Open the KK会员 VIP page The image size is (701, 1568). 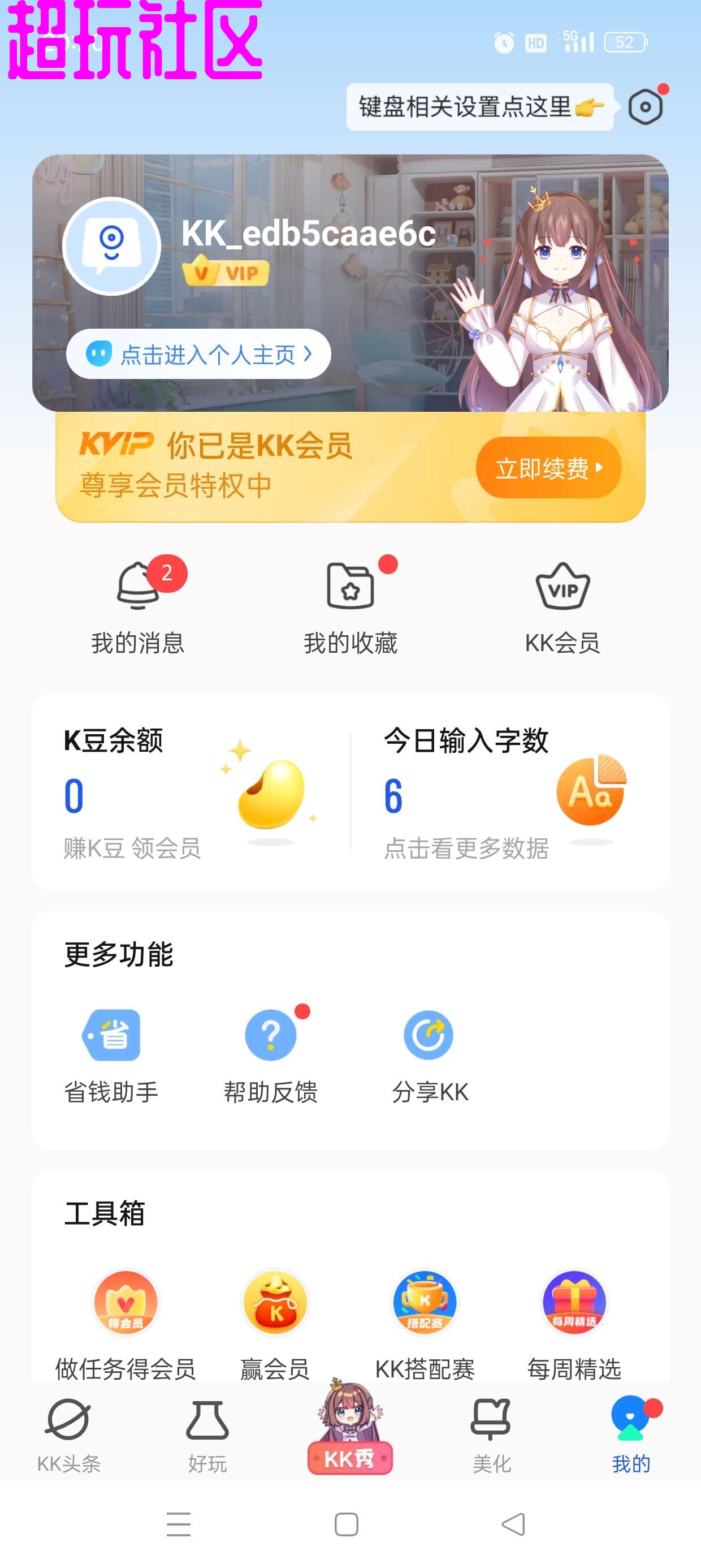click(562, 607)
